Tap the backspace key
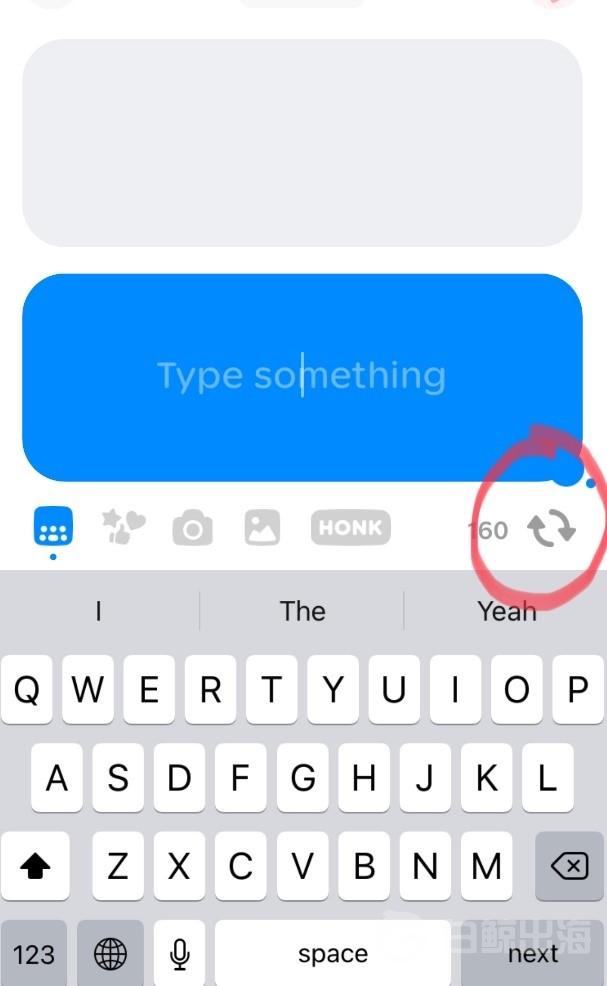 pyautogui.click(x=569, y=866)
